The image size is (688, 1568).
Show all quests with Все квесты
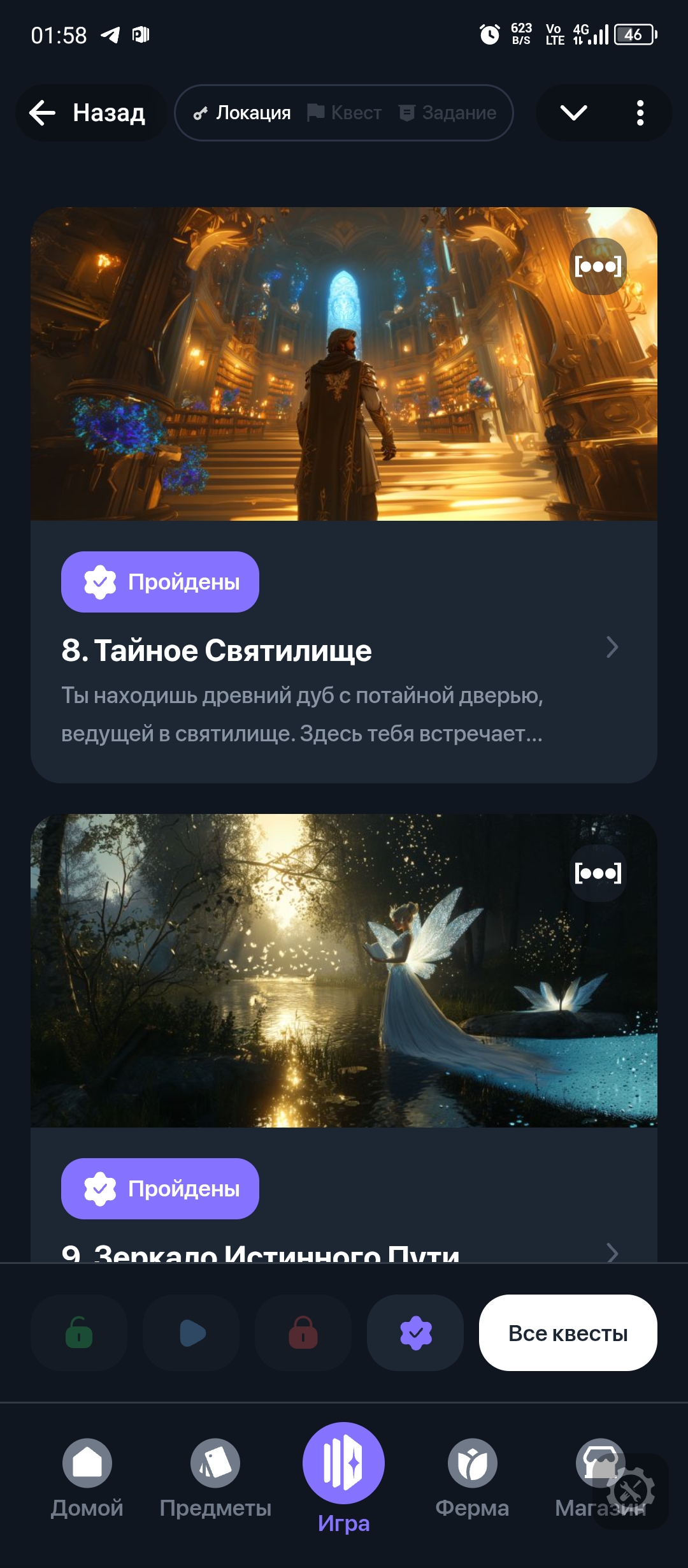pos(568,1333)
